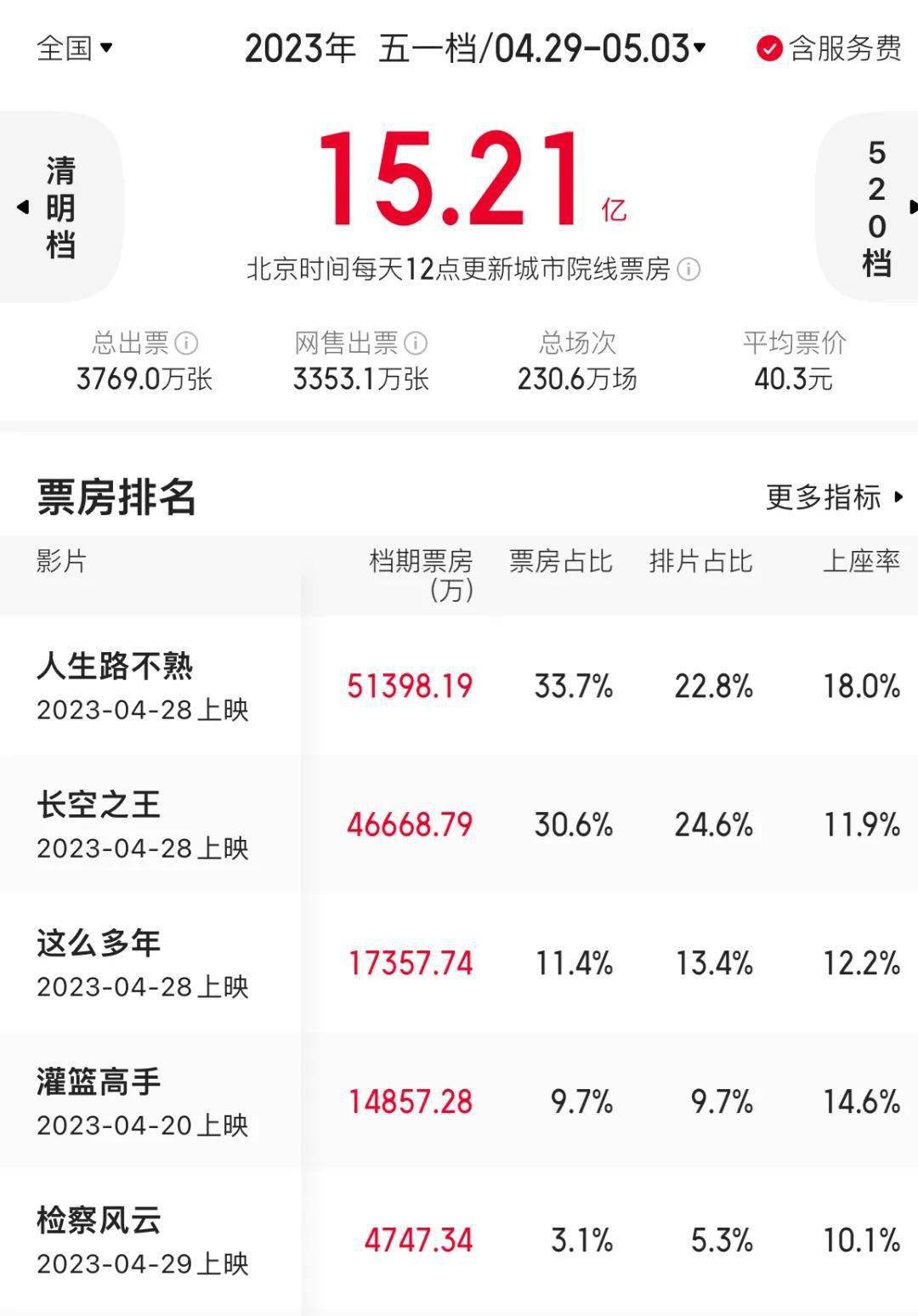Open the movie 这么多年
The height and width of the screenshot is (1316, 918).
(99, 944)
